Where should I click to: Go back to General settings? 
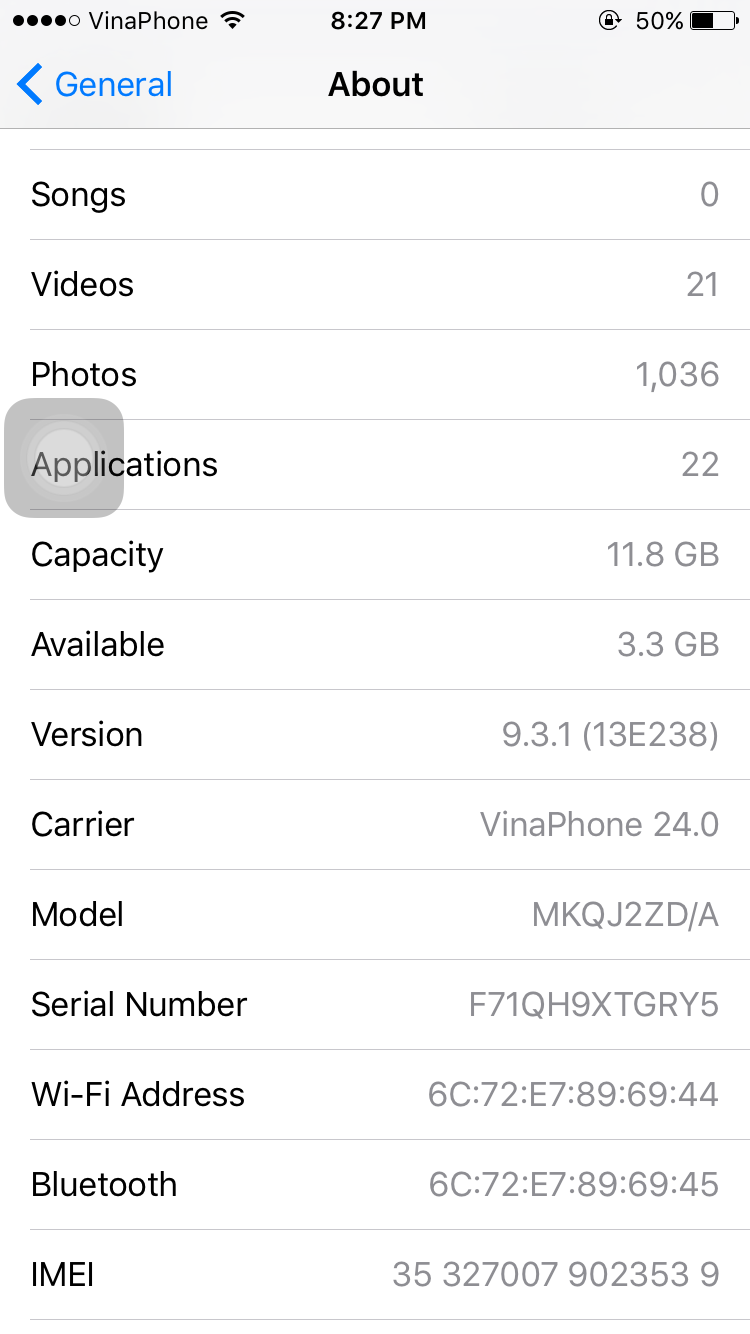95,85
